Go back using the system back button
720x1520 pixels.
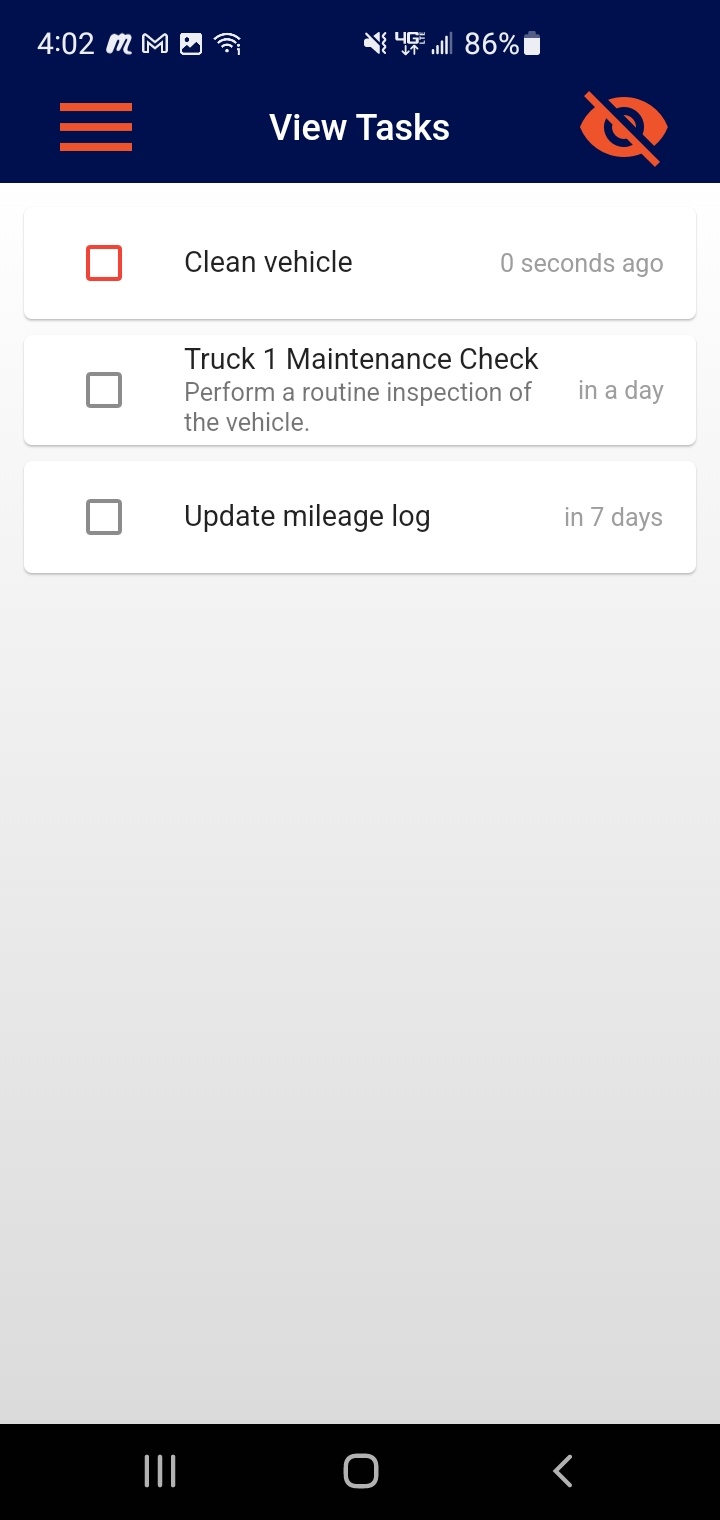point(562,1471)
